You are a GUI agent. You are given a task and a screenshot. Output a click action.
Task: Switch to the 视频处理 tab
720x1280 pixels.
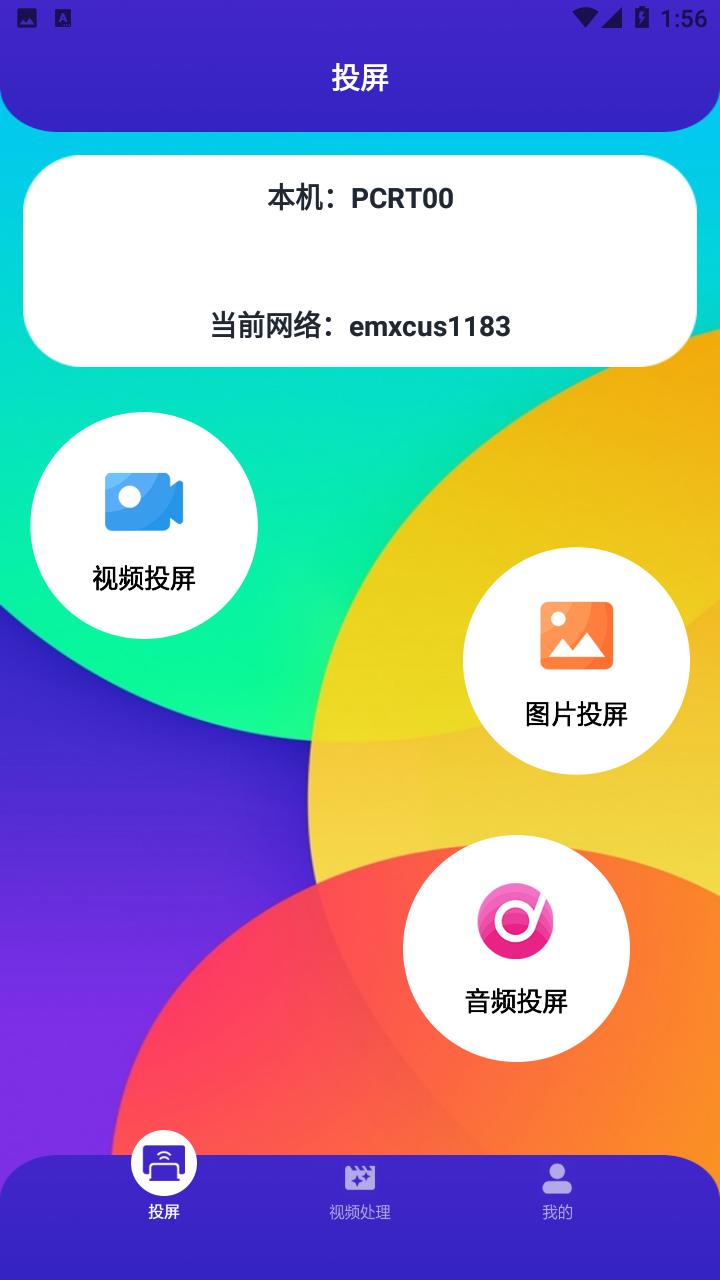pos(360,1192)
